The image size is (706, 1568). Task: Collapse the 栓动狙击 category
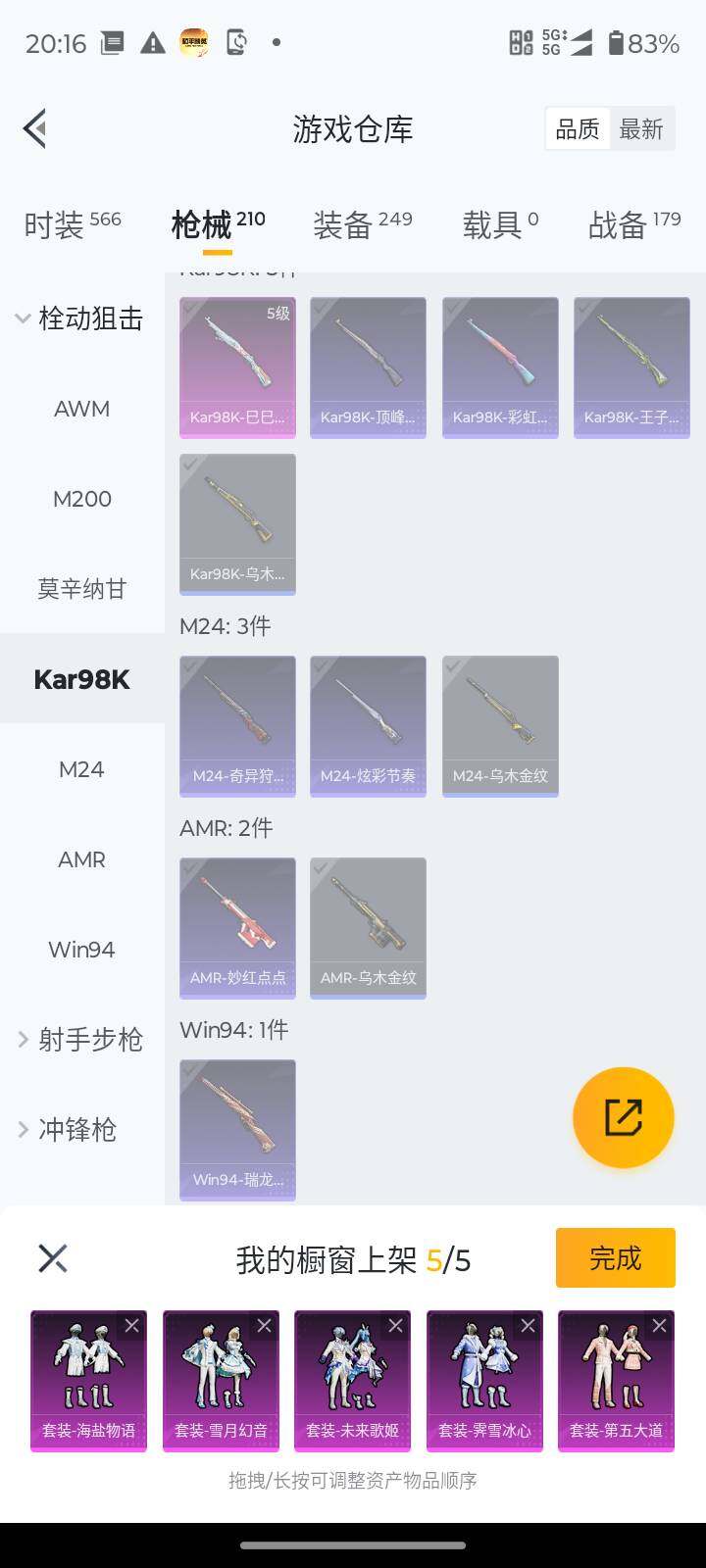pos(80,318)
